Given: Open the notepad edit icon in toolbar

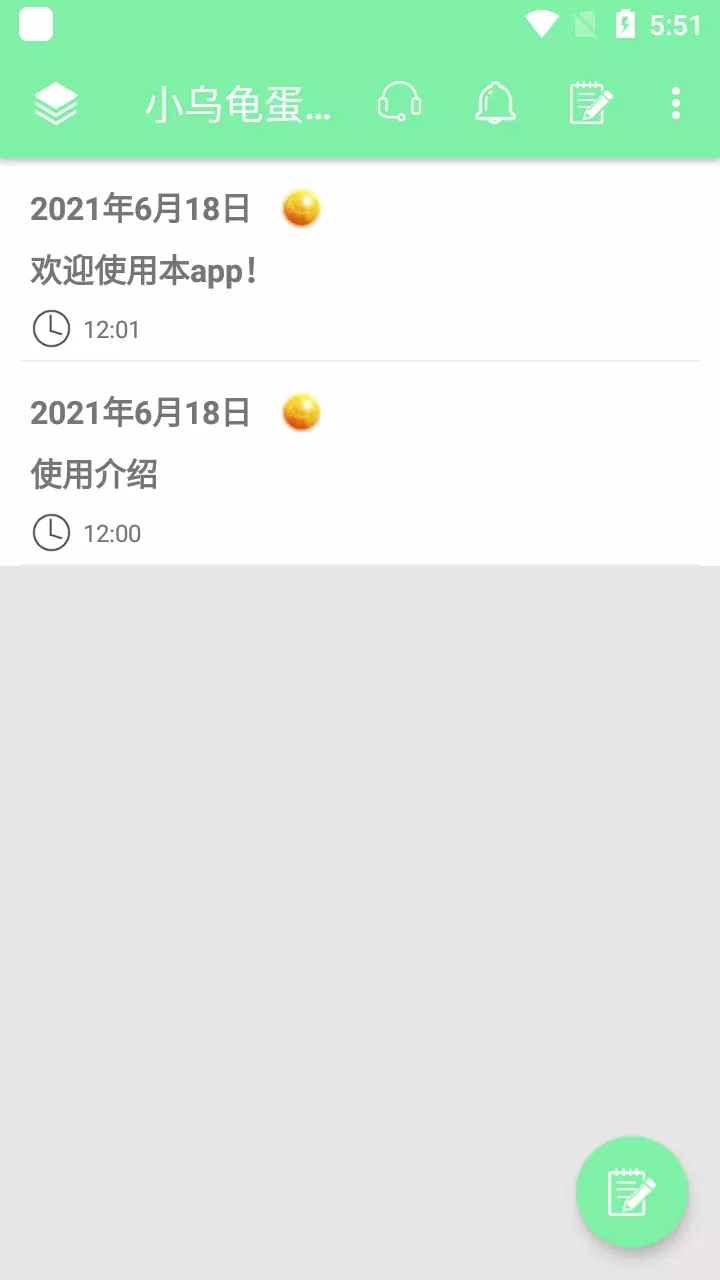Looking at the screenshot, I should click(590, 101).
